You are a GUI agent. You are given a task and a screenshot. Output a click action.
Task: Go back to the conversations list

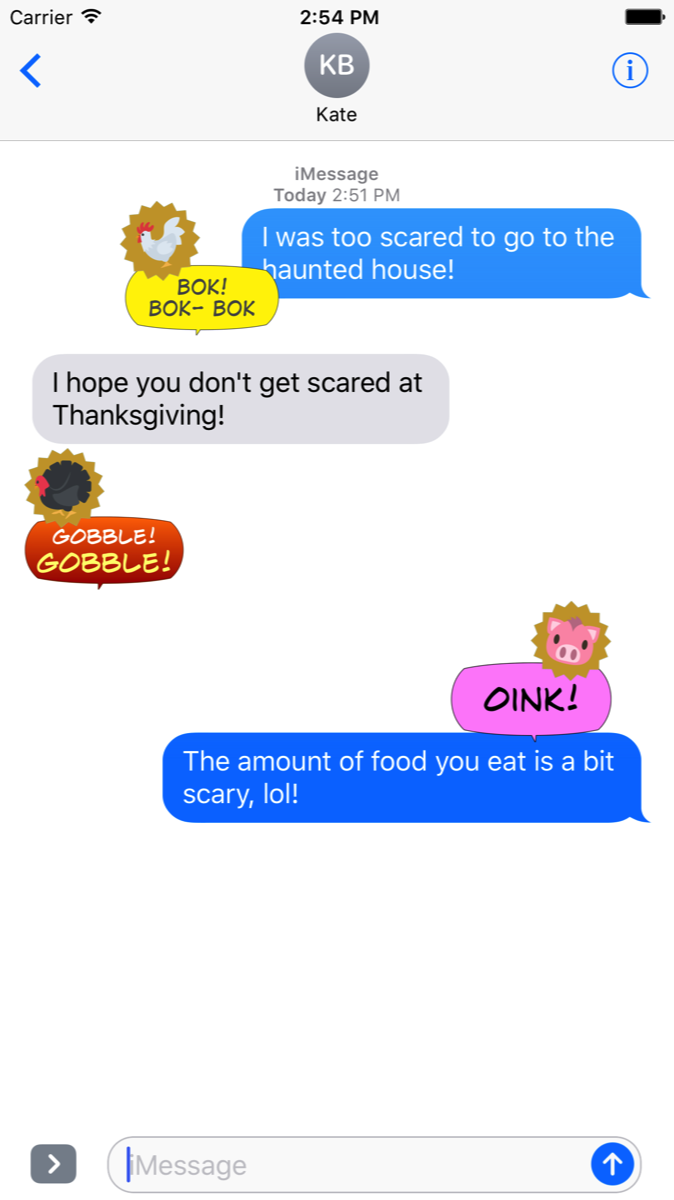pyautogui.click(x=32, y=70)
